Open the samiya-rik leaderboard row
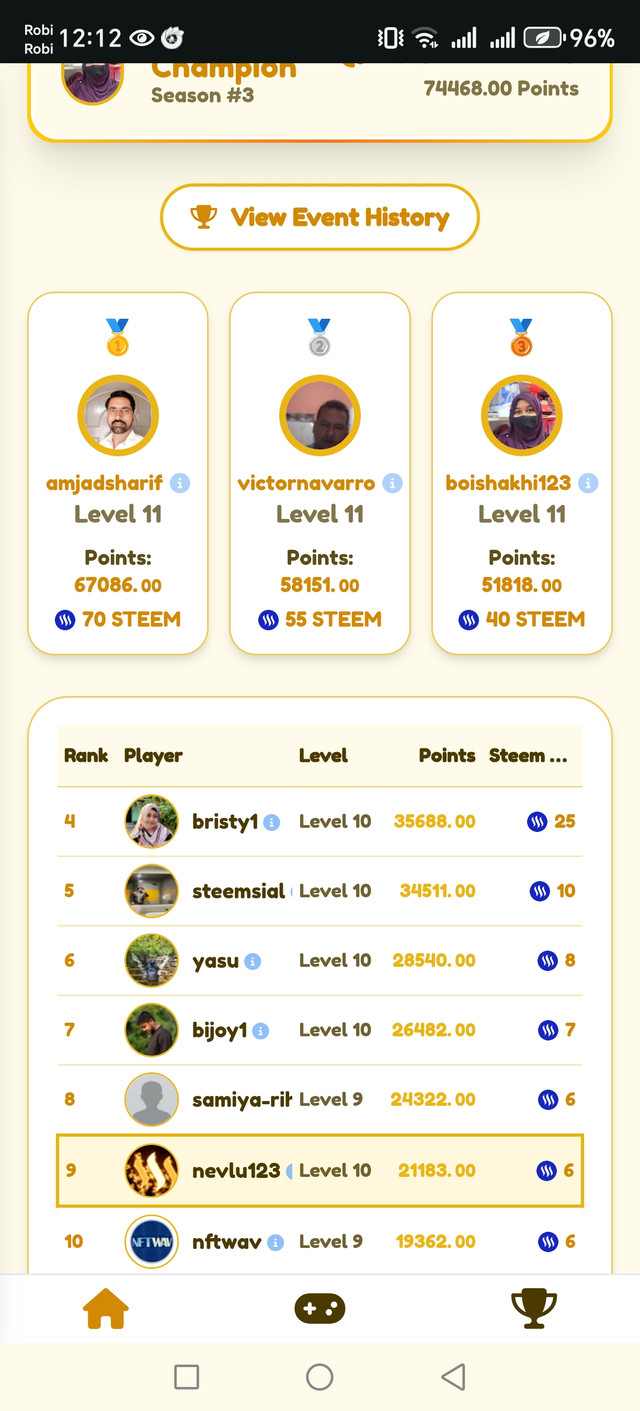The width and height of the screenshot is (640, 1411). coord(320,1099)
